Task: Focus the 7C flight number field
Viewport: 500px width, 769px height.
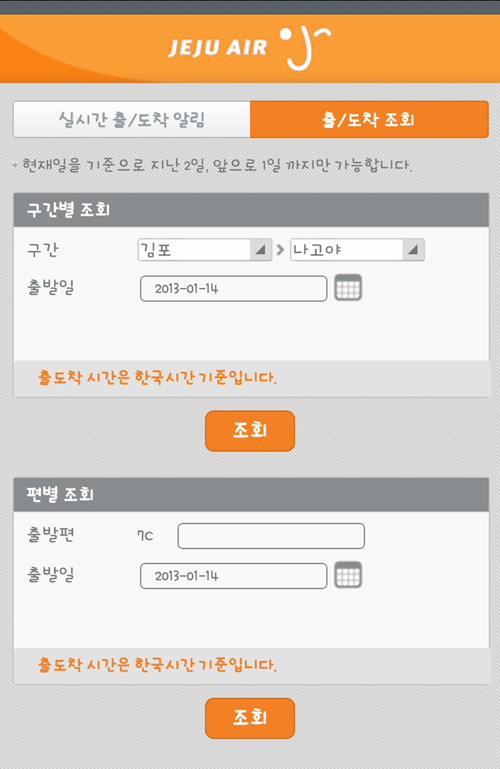Action: click(271, 536)
